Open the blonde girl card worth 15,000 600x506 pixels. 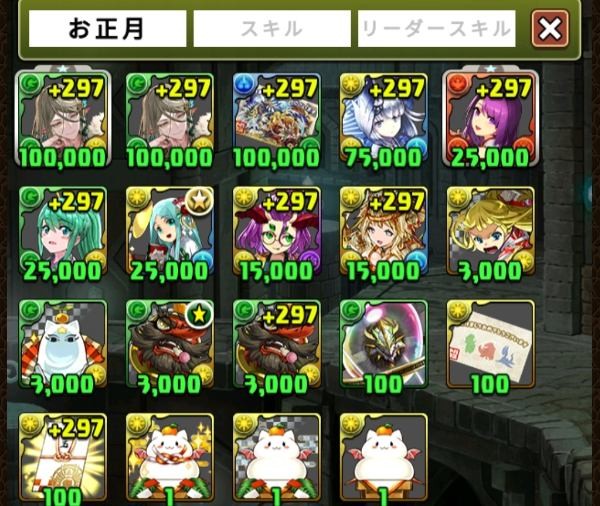380,228
